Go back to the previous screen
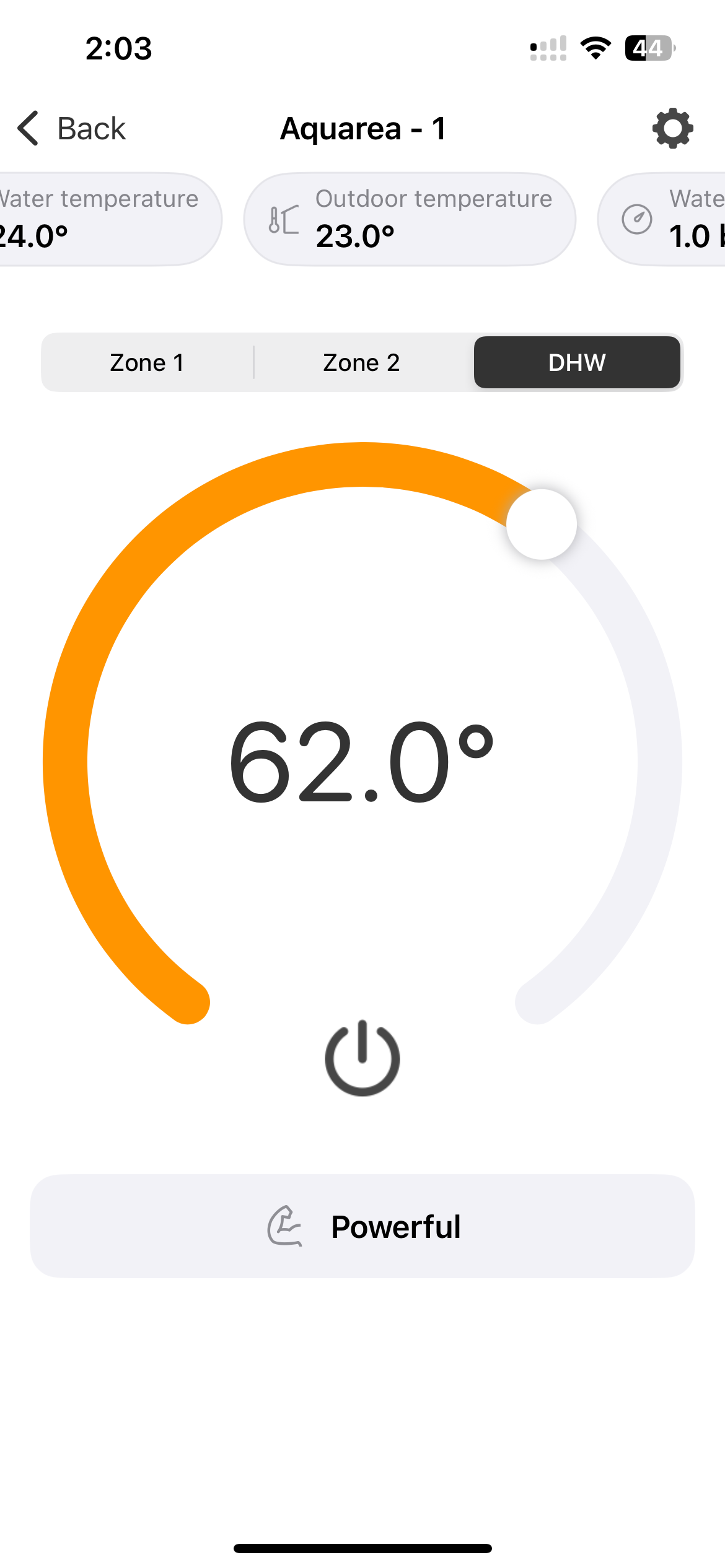The width and height of the screenshot is (725, 1568). pyautogui.click(x=71, y=129)
